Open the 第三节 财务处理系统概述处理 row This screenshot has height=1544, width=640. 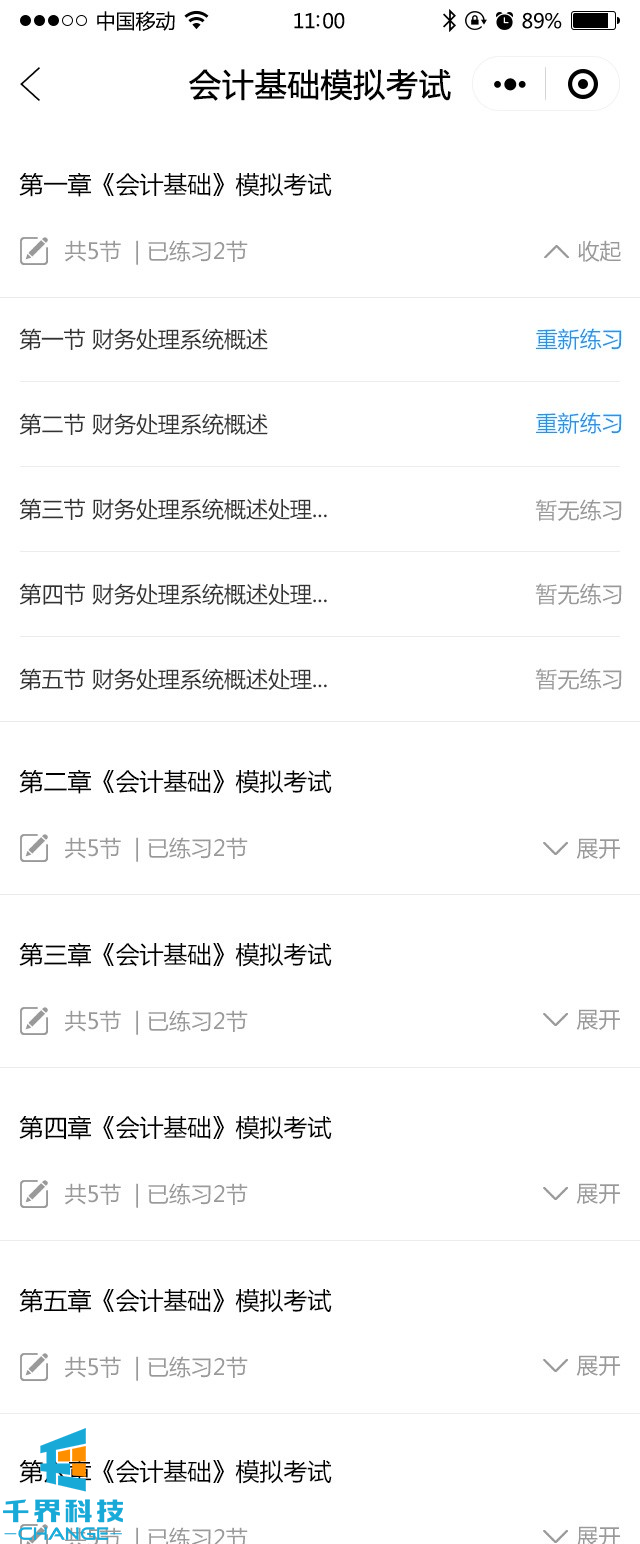pyautogui.click(x=173, y=510)
